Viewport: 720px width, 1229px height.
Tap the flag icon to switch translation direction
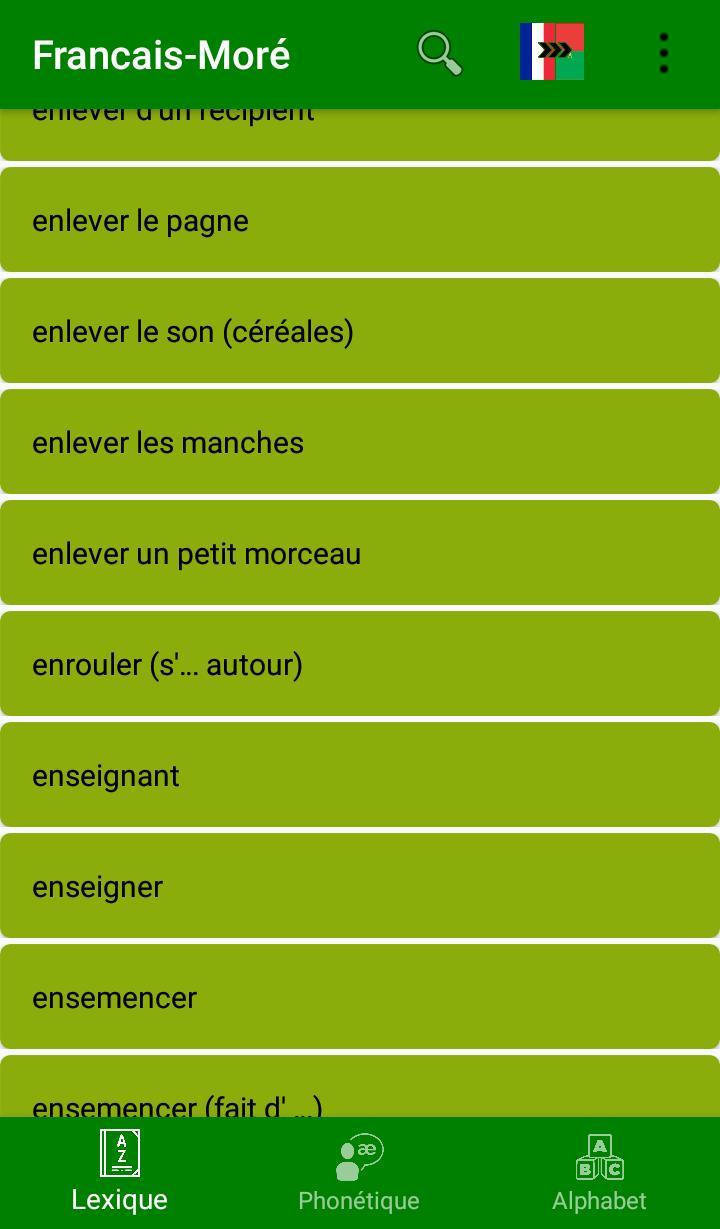pos(551,52)
